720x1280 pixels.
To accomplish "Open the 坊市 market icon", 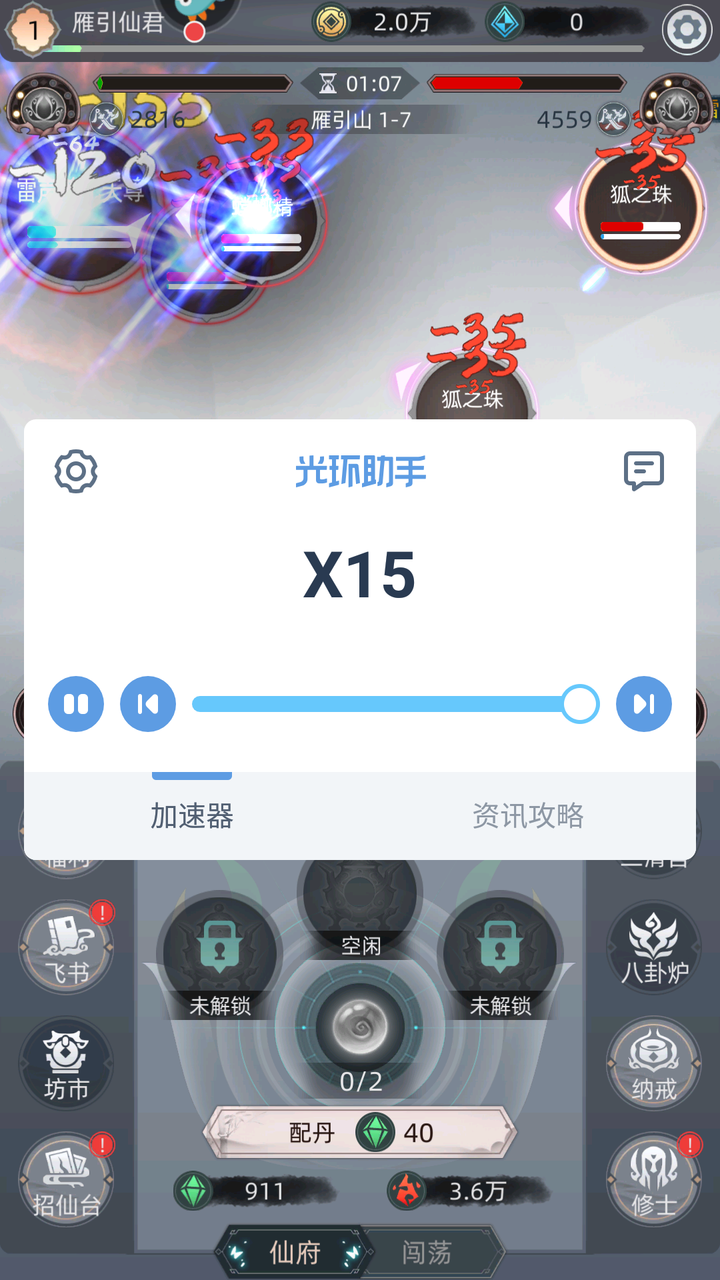I will coord(66,1063).
